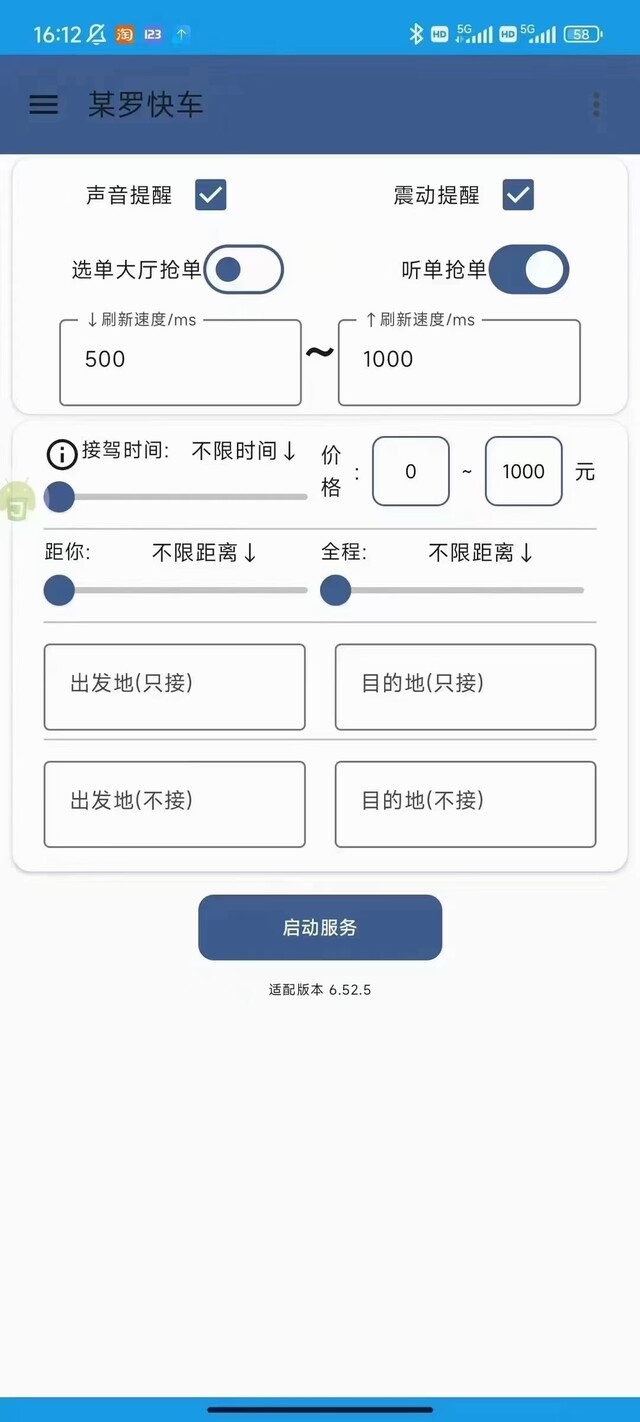Viewport: 640px width, 1422px height.
Task: Focus the 目的地(只接) input field
Action: (x=465, y=687)
